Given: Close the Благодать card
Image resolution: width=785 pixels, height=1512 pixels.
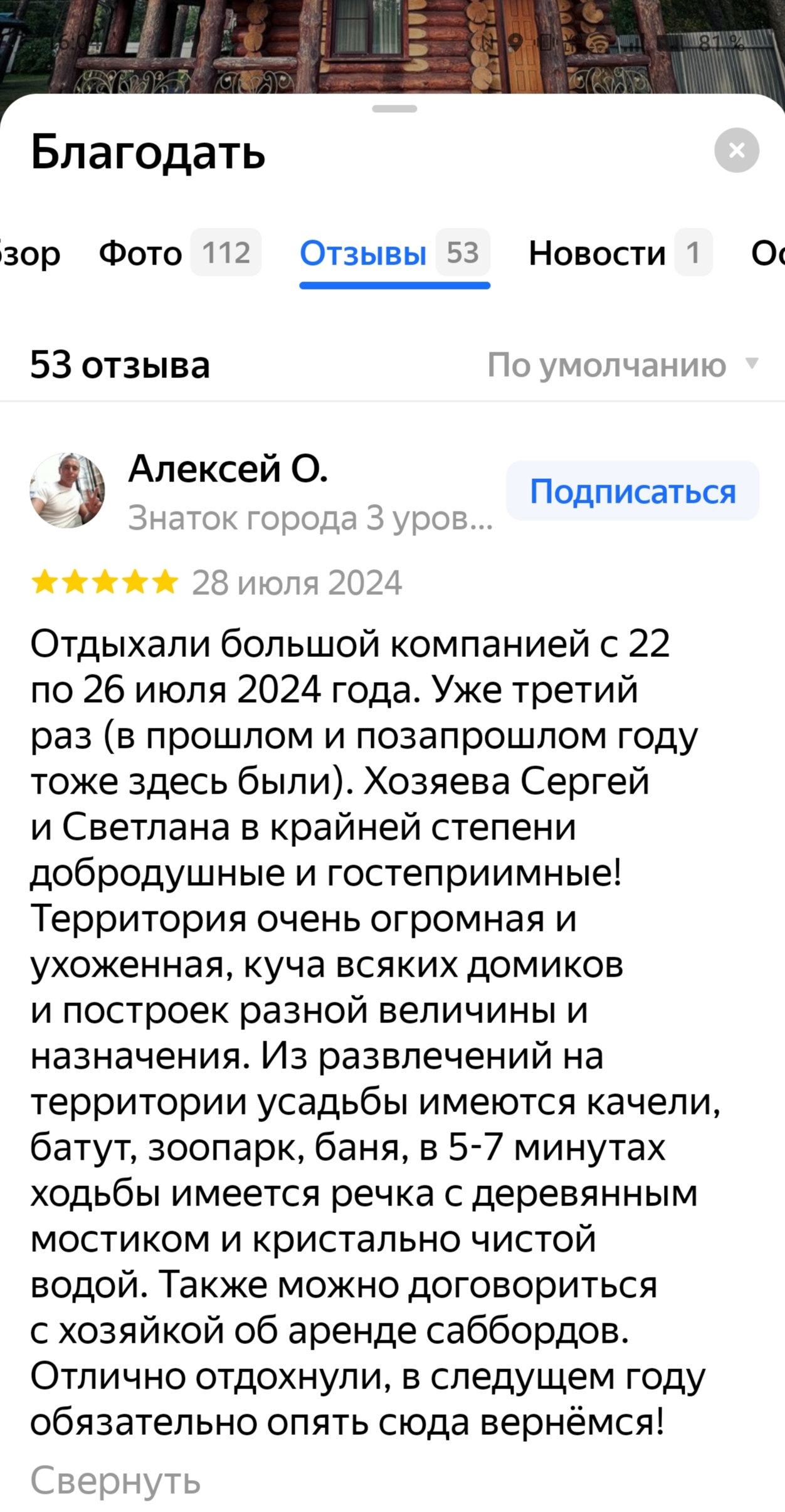Looking at the screenshot, I should 736,150.
